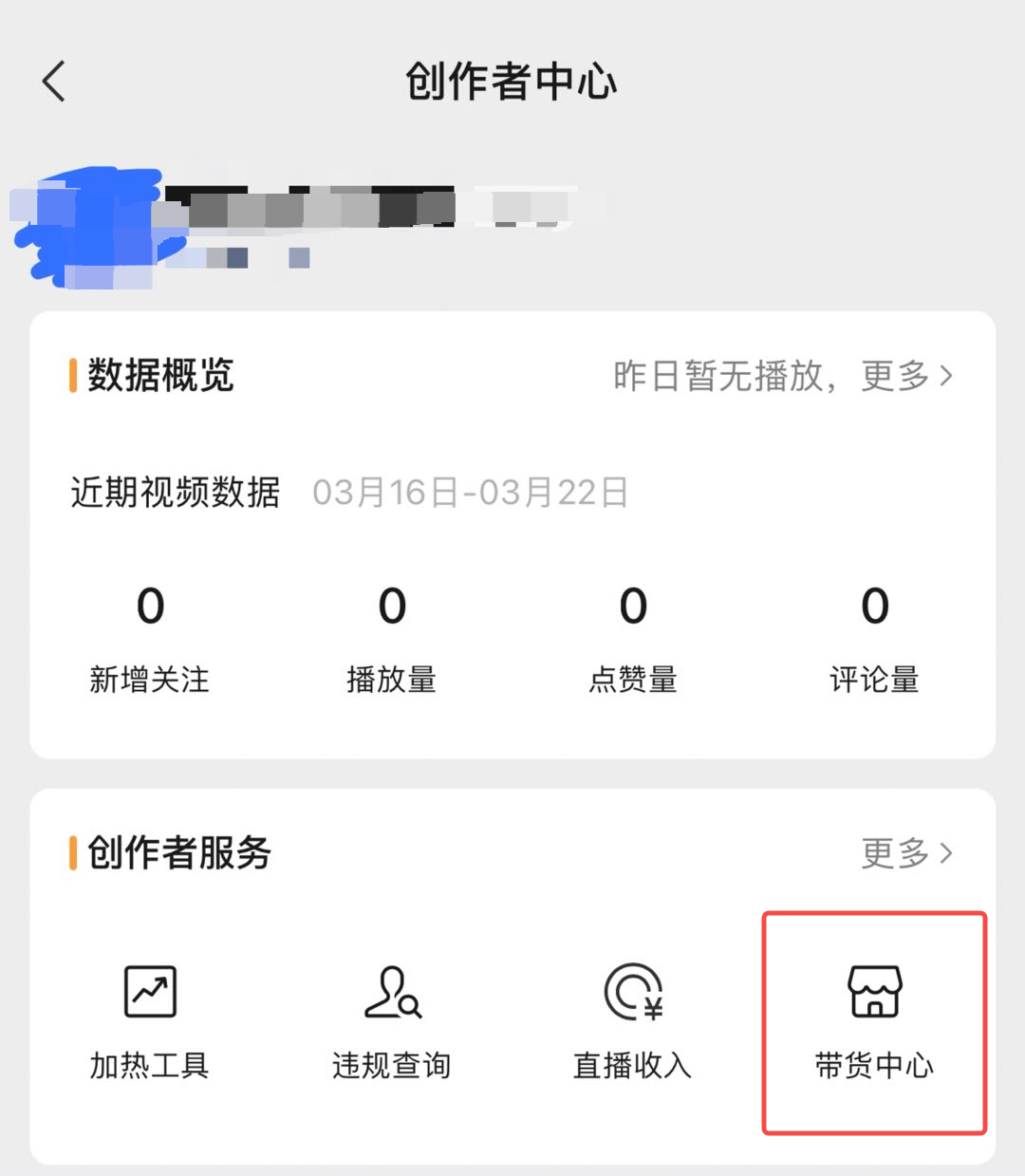Open 更多 in 数据概览 section

point(905,376)
